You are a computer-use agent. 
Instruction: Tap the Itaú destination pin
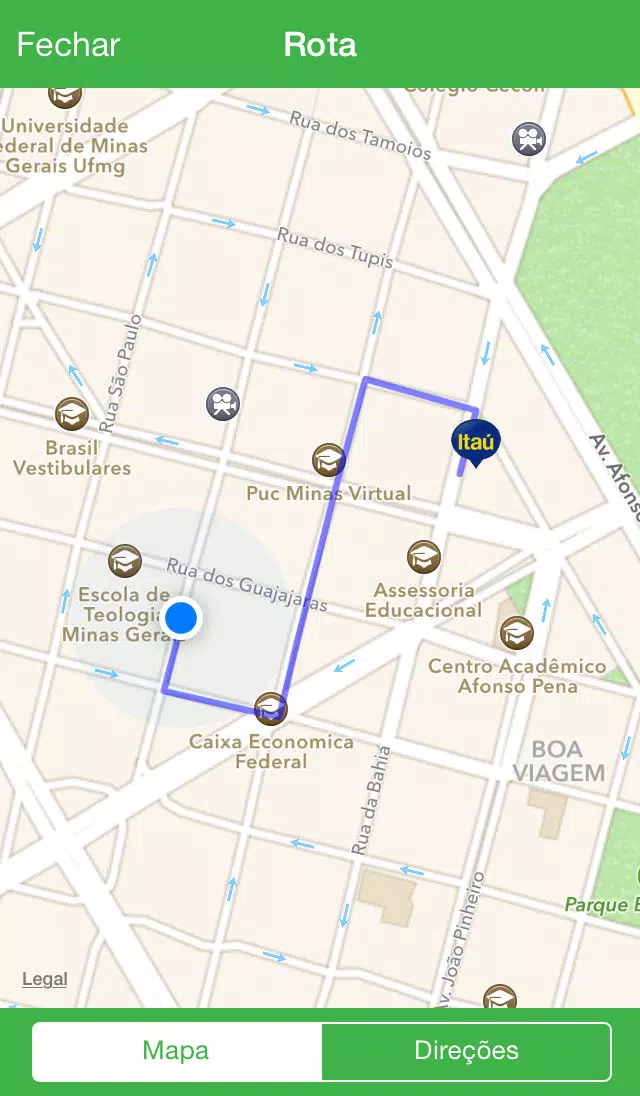click(x=476, y=443)
